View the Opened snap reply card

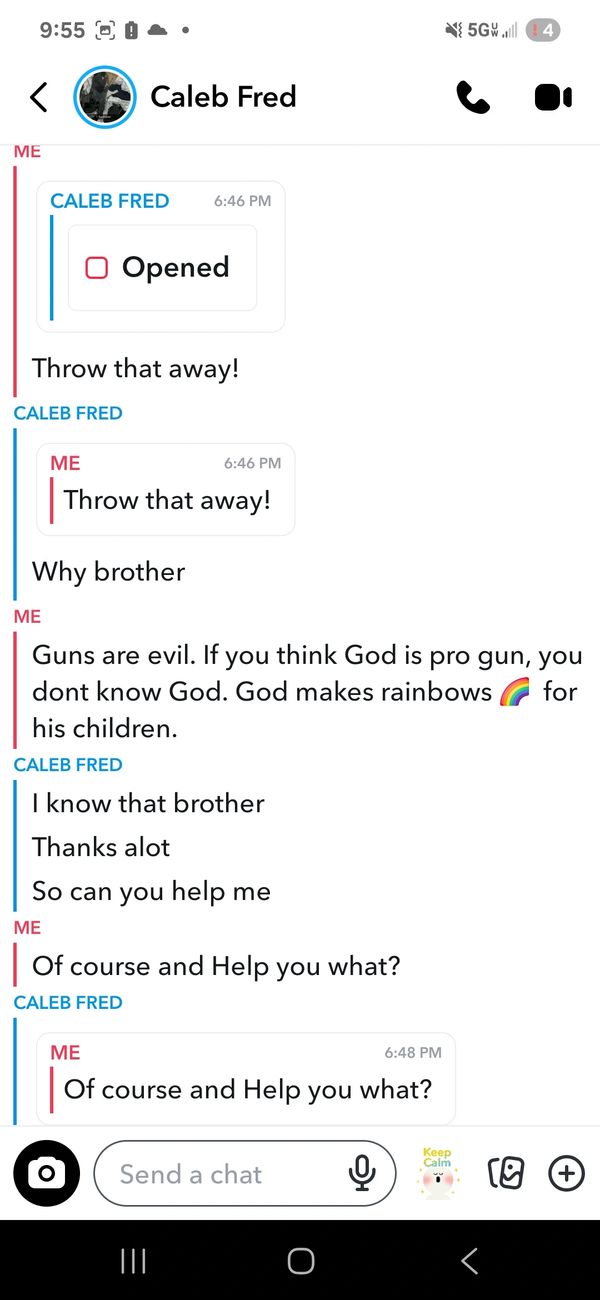(162, 267)
